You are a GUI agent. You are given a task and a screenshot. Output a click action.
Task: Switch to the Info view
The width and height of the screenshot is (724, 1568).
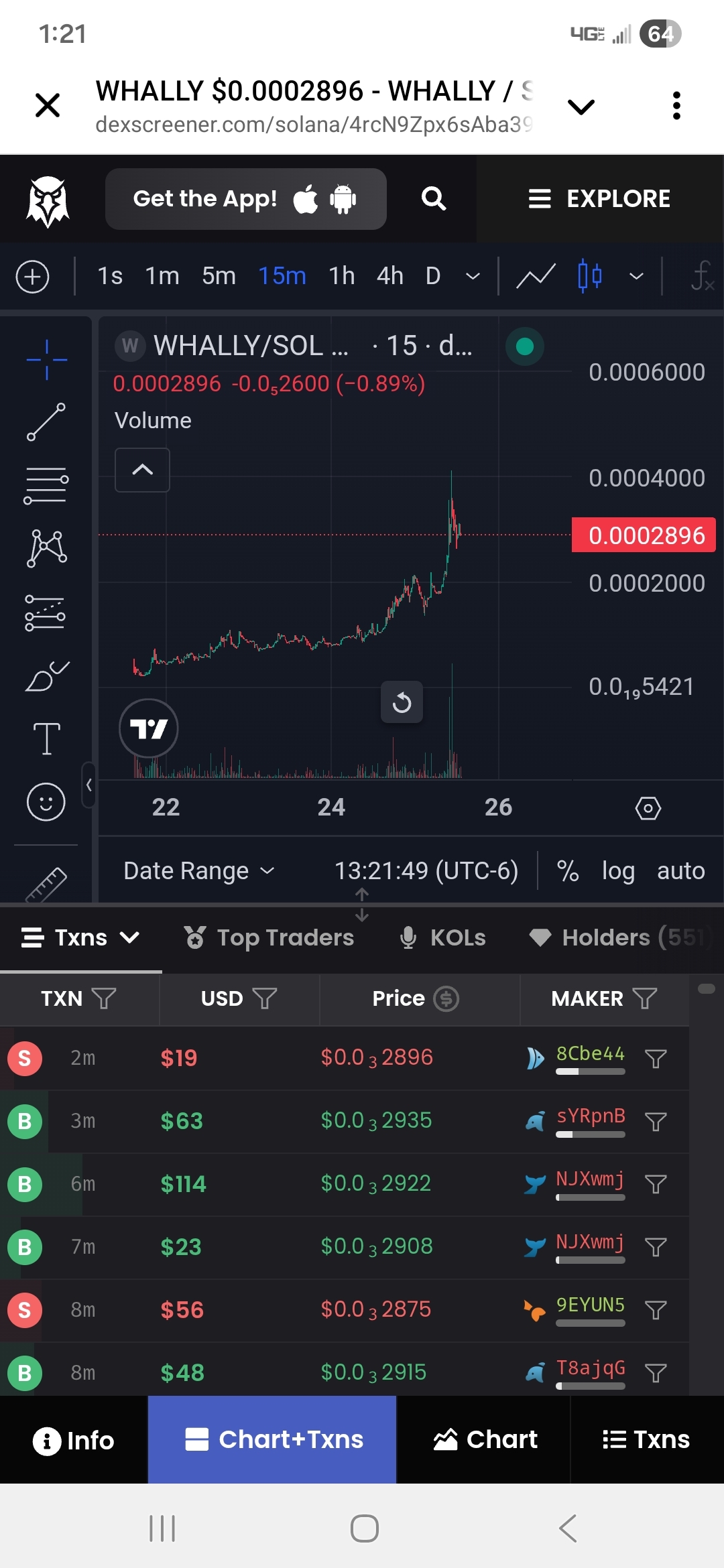(x=74, y=1440)
